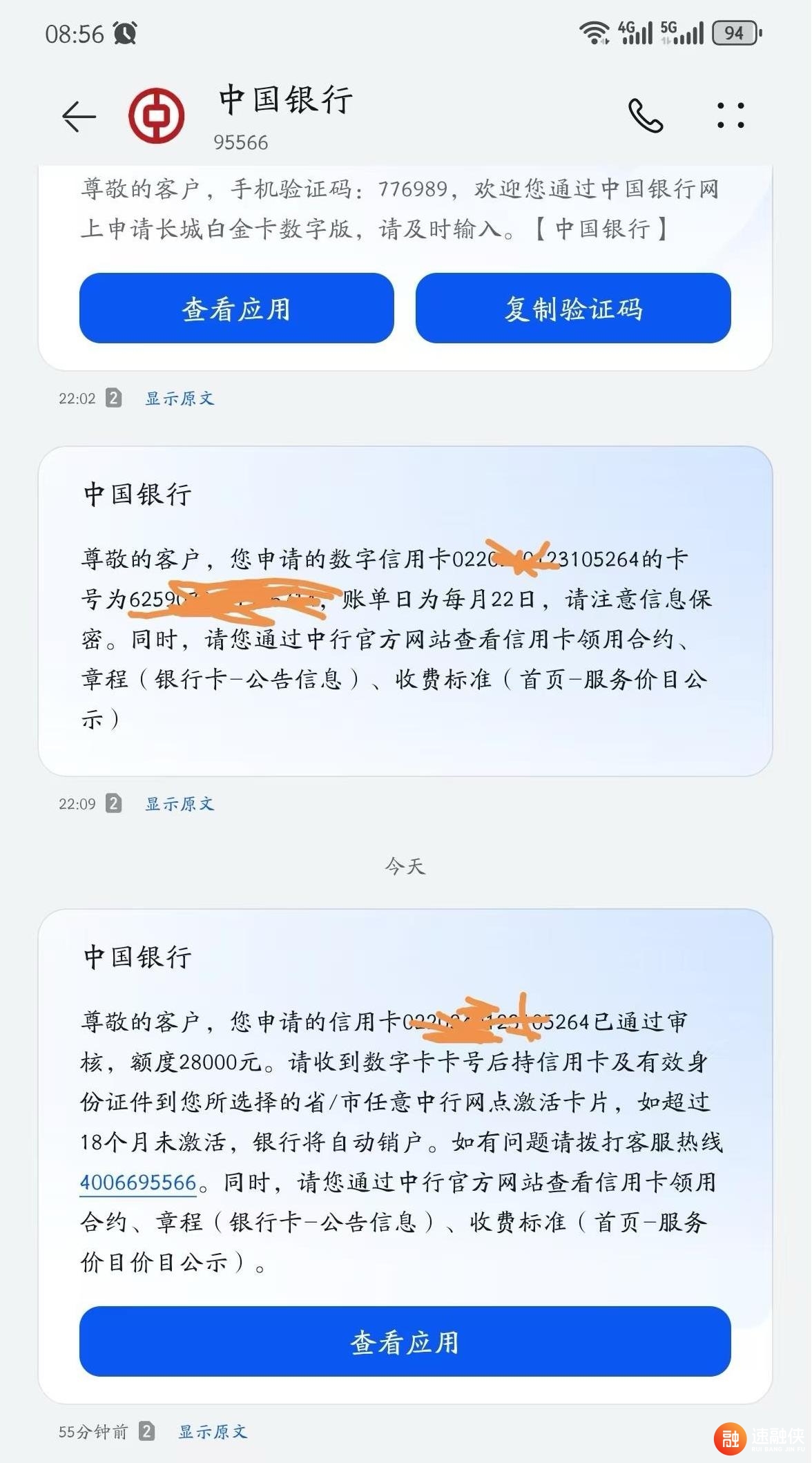
Task: Show original text for the 55分钟前 message
Action: (213, 1432)
